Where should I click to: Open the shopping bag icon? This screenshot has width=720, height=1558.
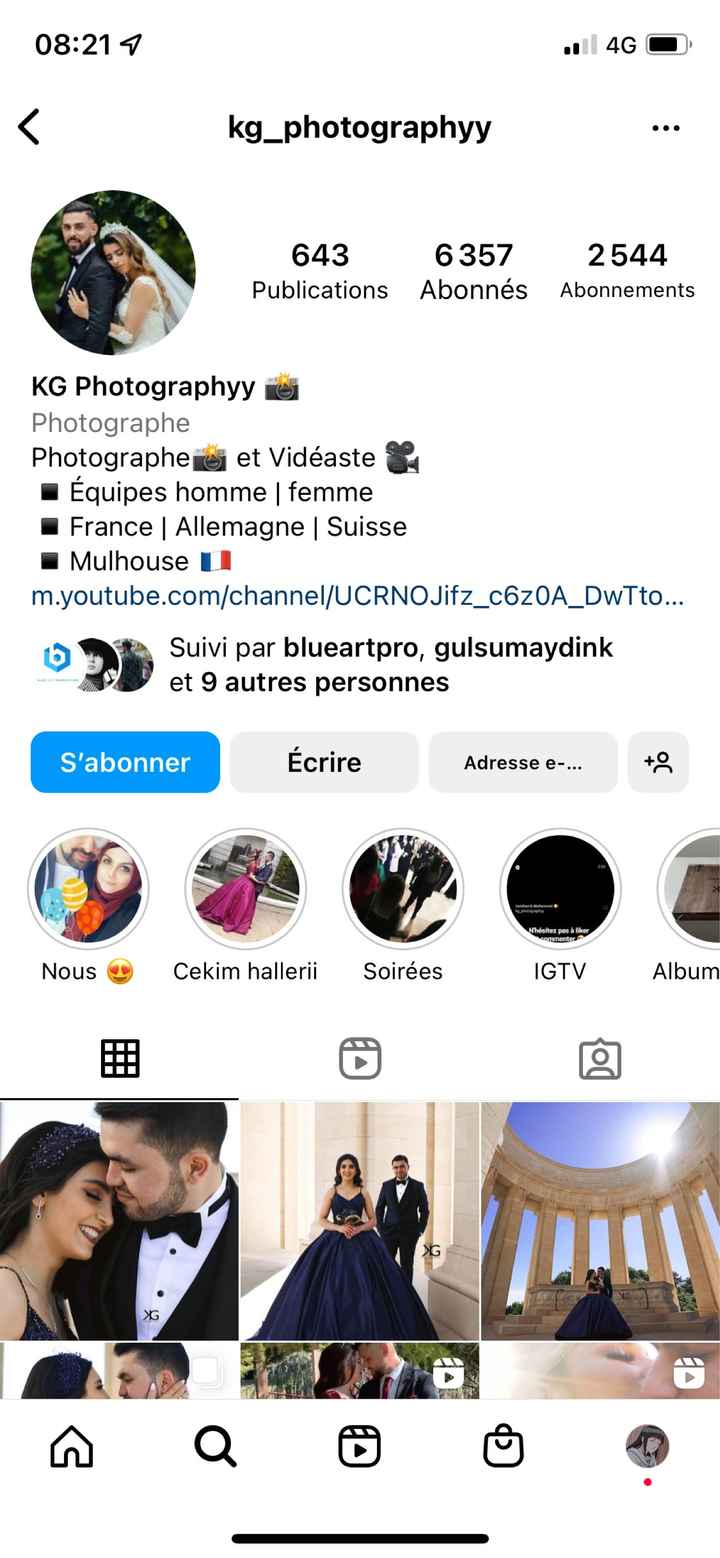click(503, 1444)
